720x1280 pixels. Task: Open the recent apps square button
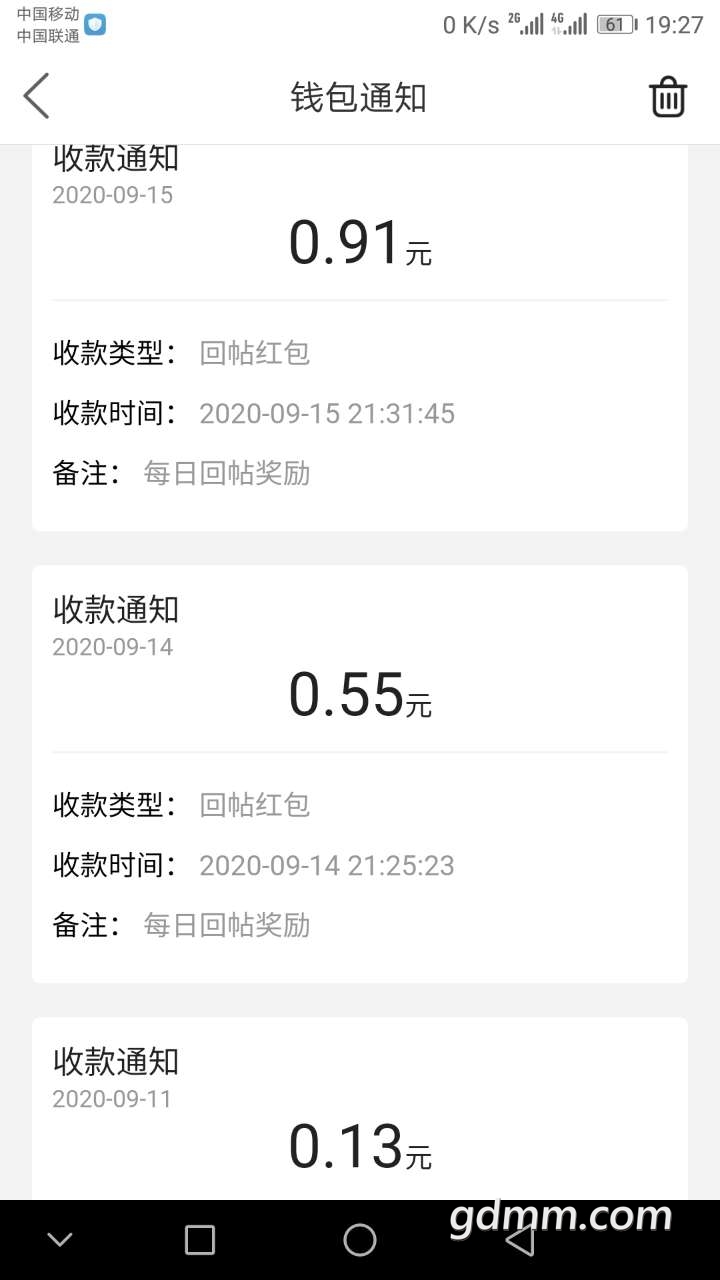[x=200, y=1240]
